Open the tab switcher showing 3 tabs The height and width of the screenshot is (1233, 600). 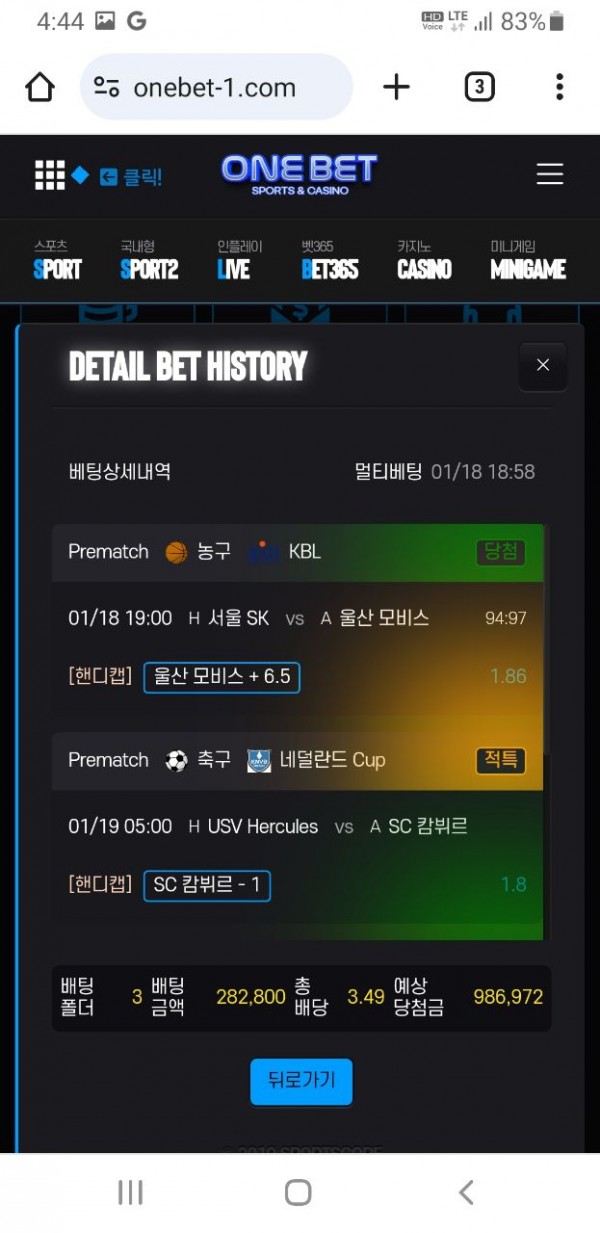point(479,88)
